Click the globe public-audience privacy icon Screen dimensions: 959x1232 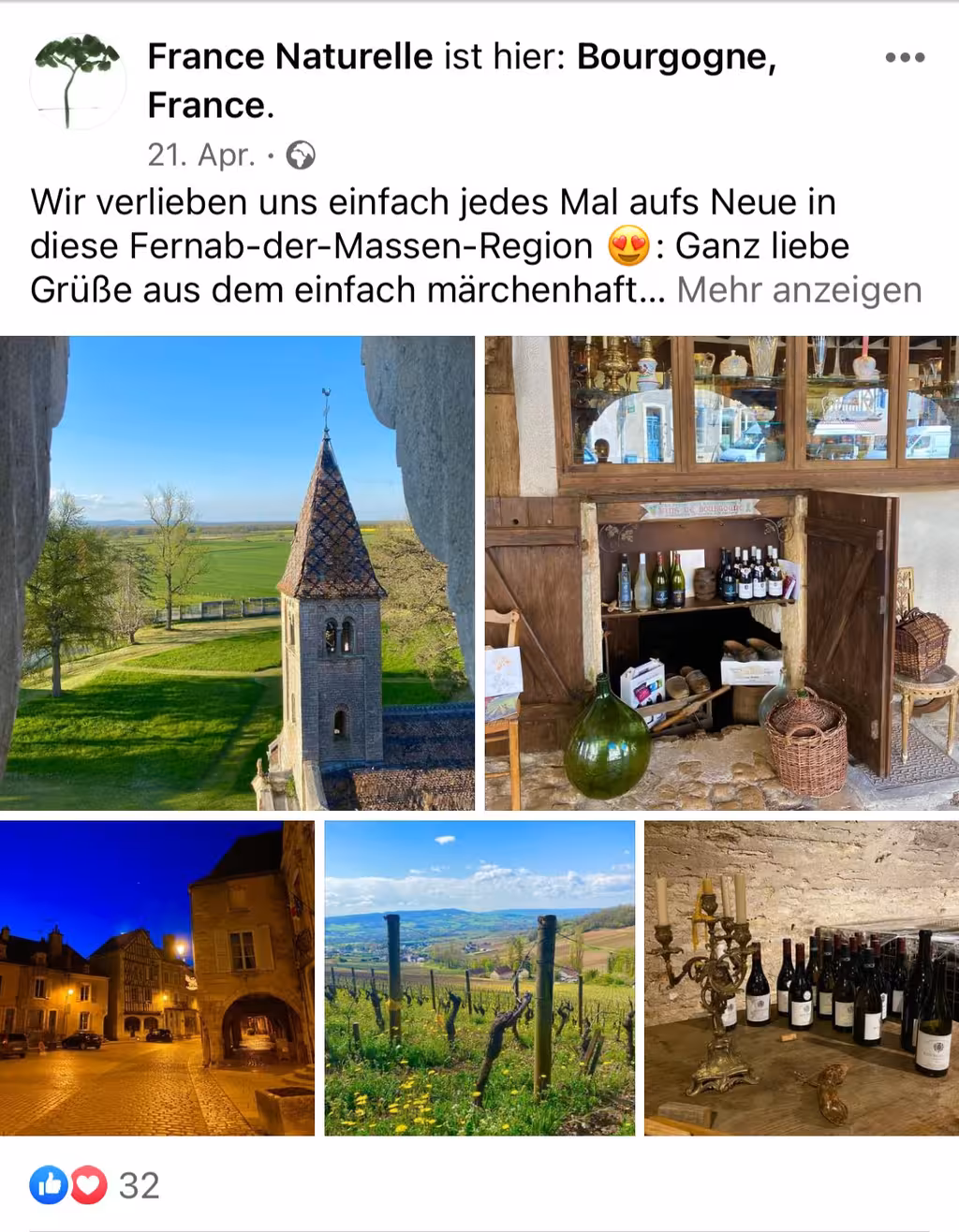[x=298, y=157]
